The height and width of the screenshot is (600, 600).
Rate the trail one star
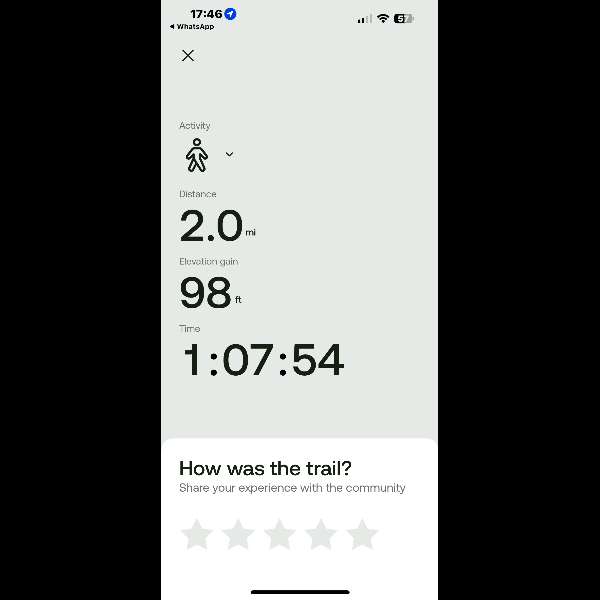click(197, 534)
